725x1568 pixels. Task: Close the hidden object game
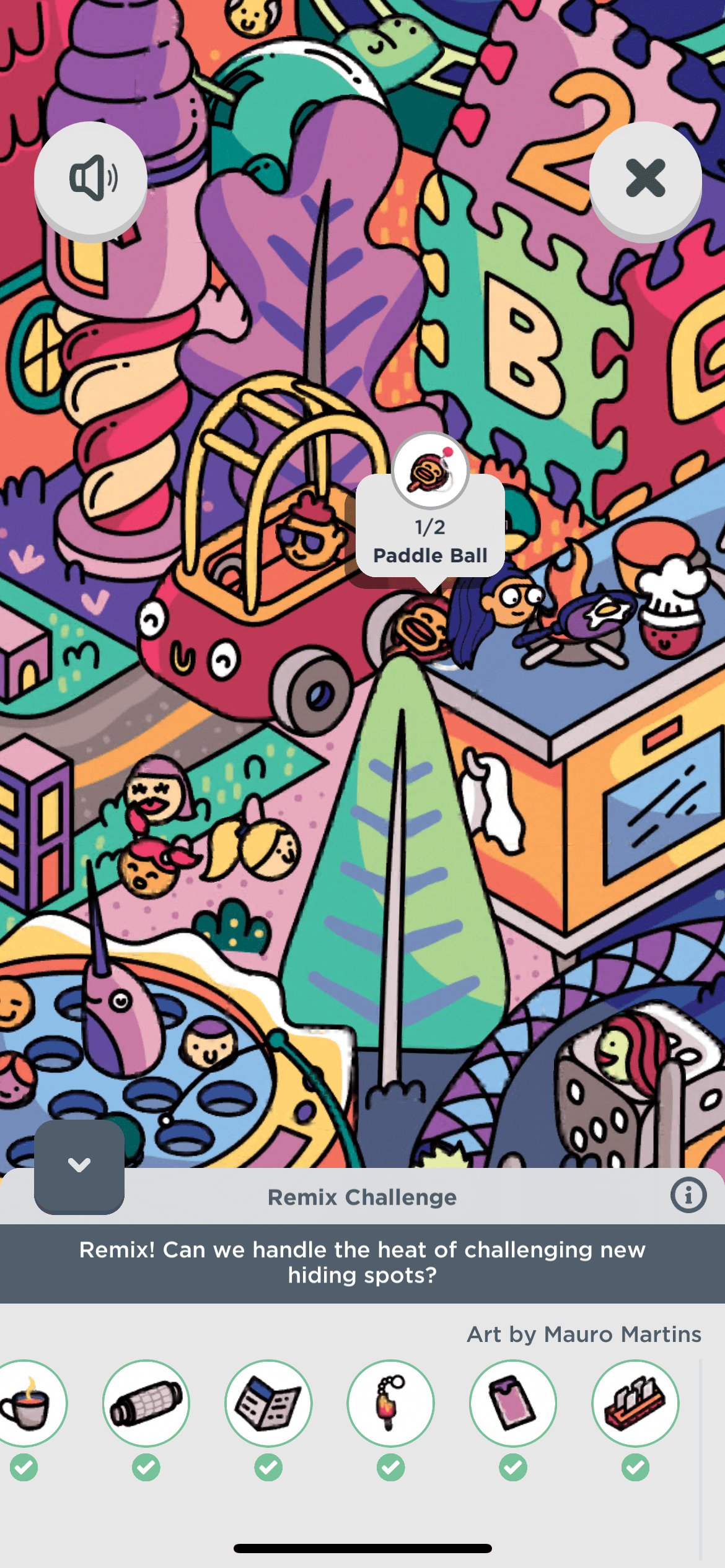click(x=645, y=178)
